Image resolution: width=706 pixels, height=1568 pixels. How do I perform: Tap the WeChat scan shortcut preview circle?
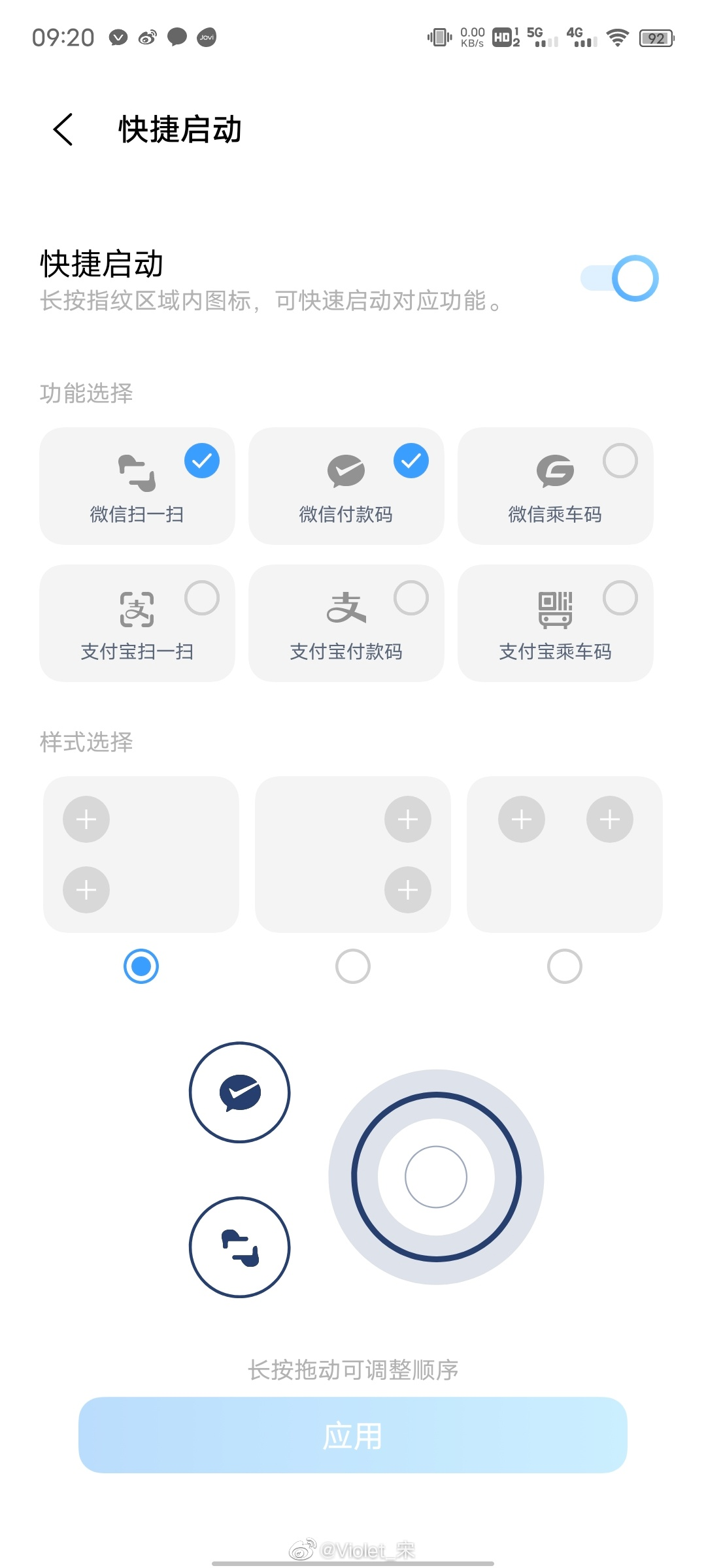click(x=239, y=1247)
